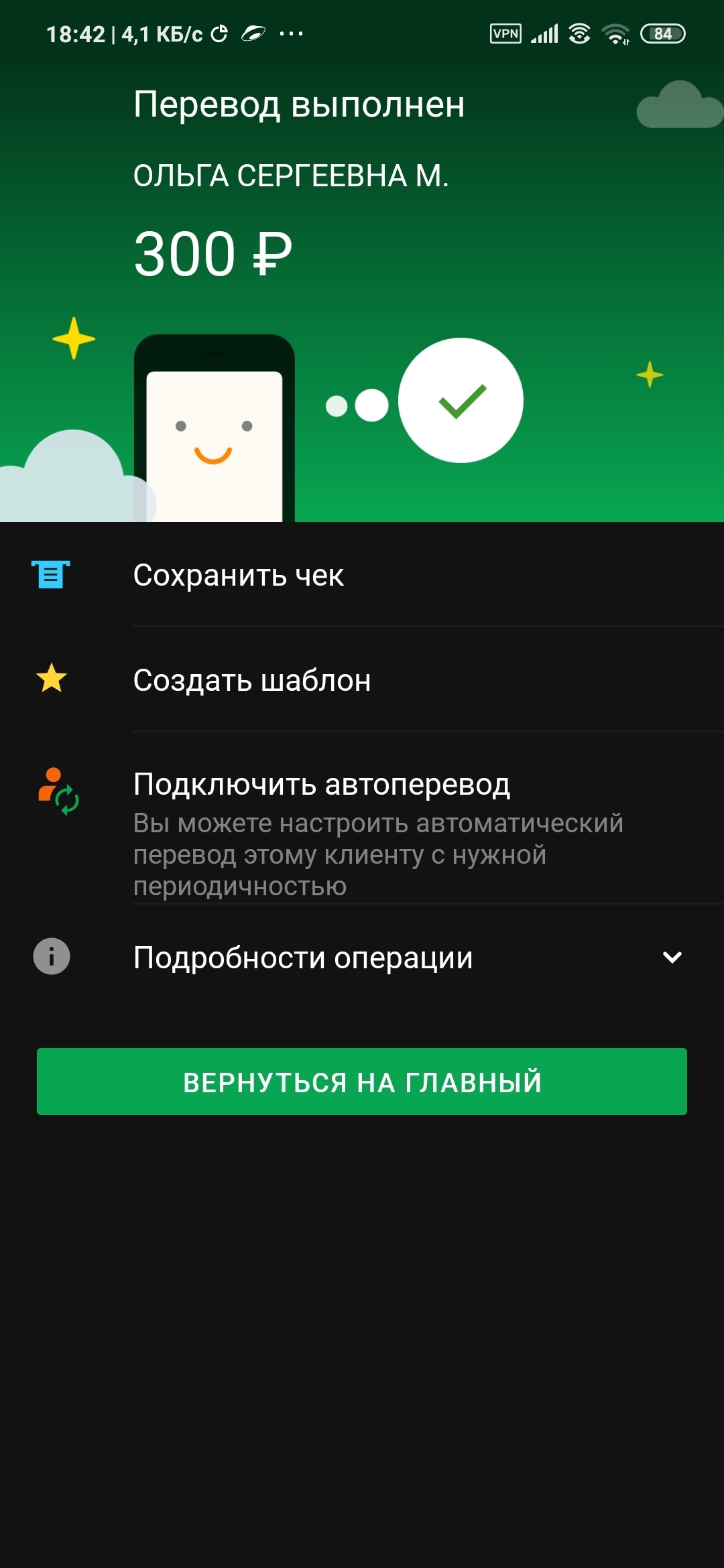Open Создать шаблон to create a template
The width and height of the screenshot is (724, 1568).
(x=252, y=680)
